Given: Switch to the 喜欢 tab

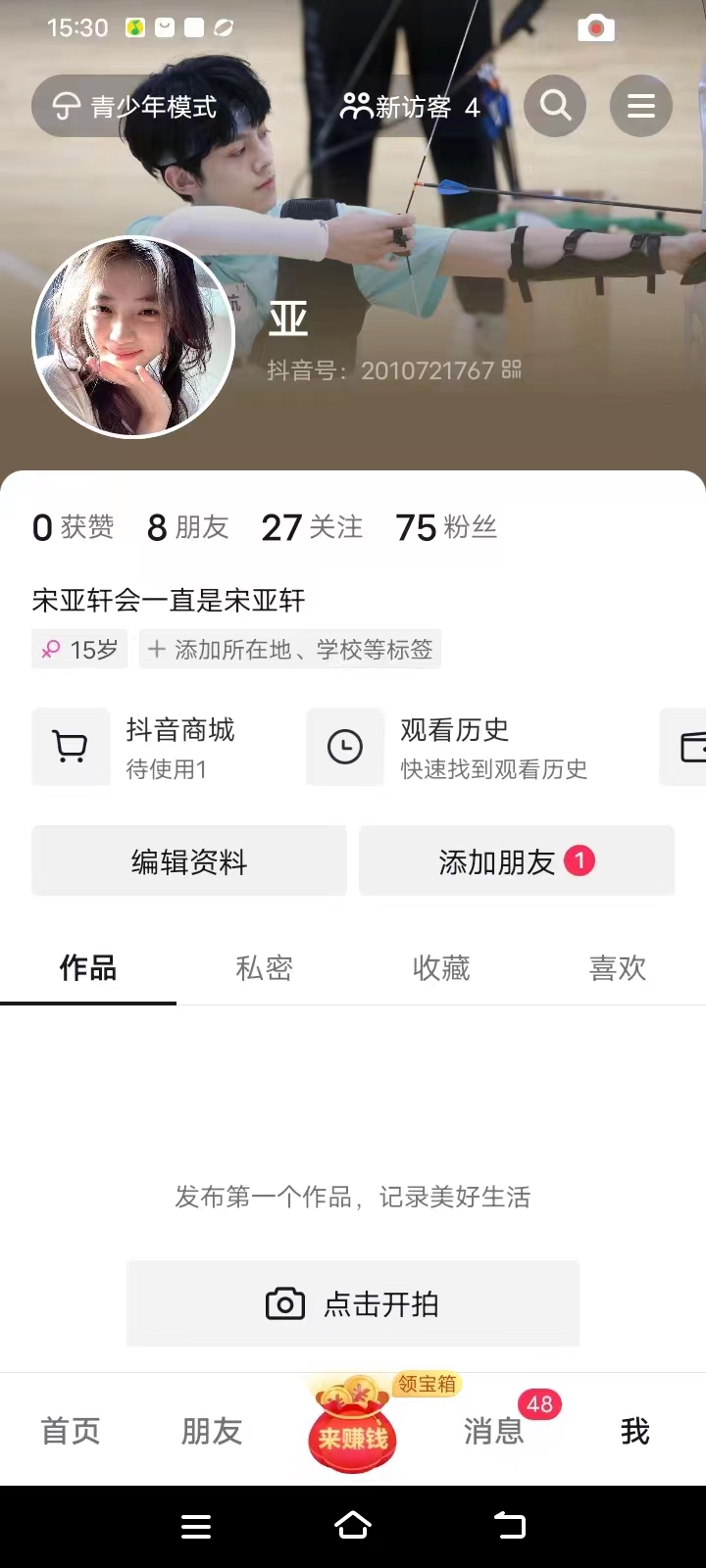Looking at the screenshot, I should coord(618,968).
